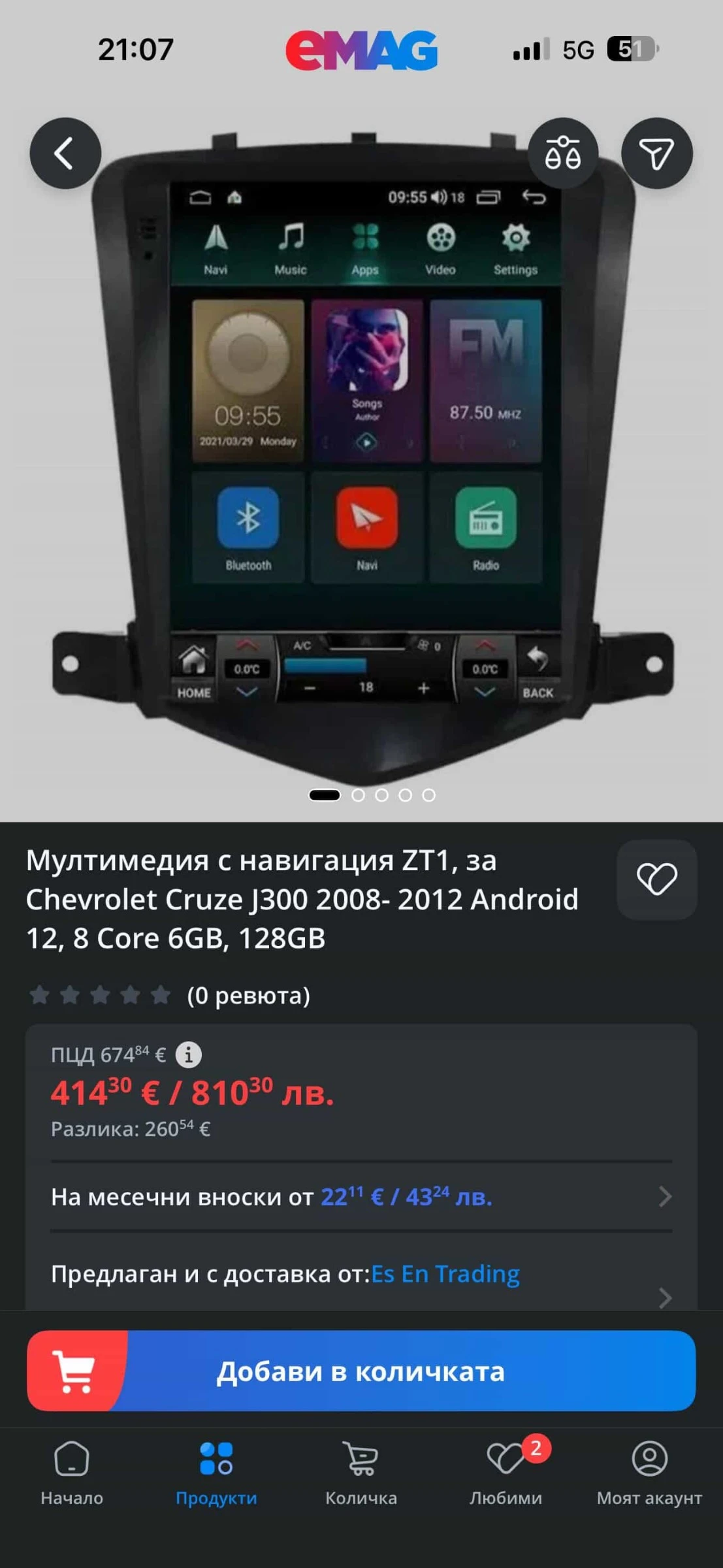Share this product listing

(x=656, y=154)
